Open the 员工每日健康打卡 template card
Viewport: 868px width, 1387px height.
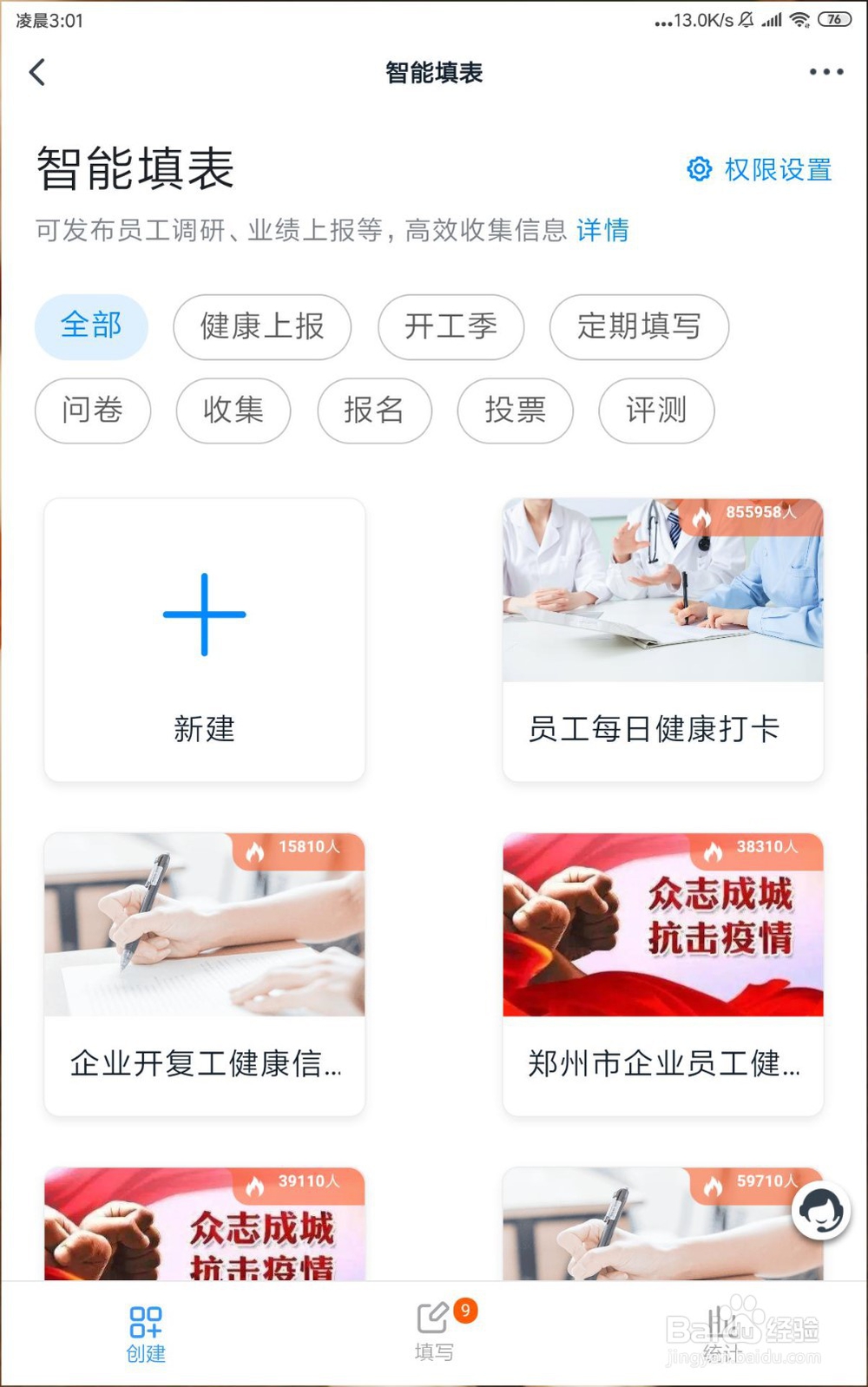663,641
